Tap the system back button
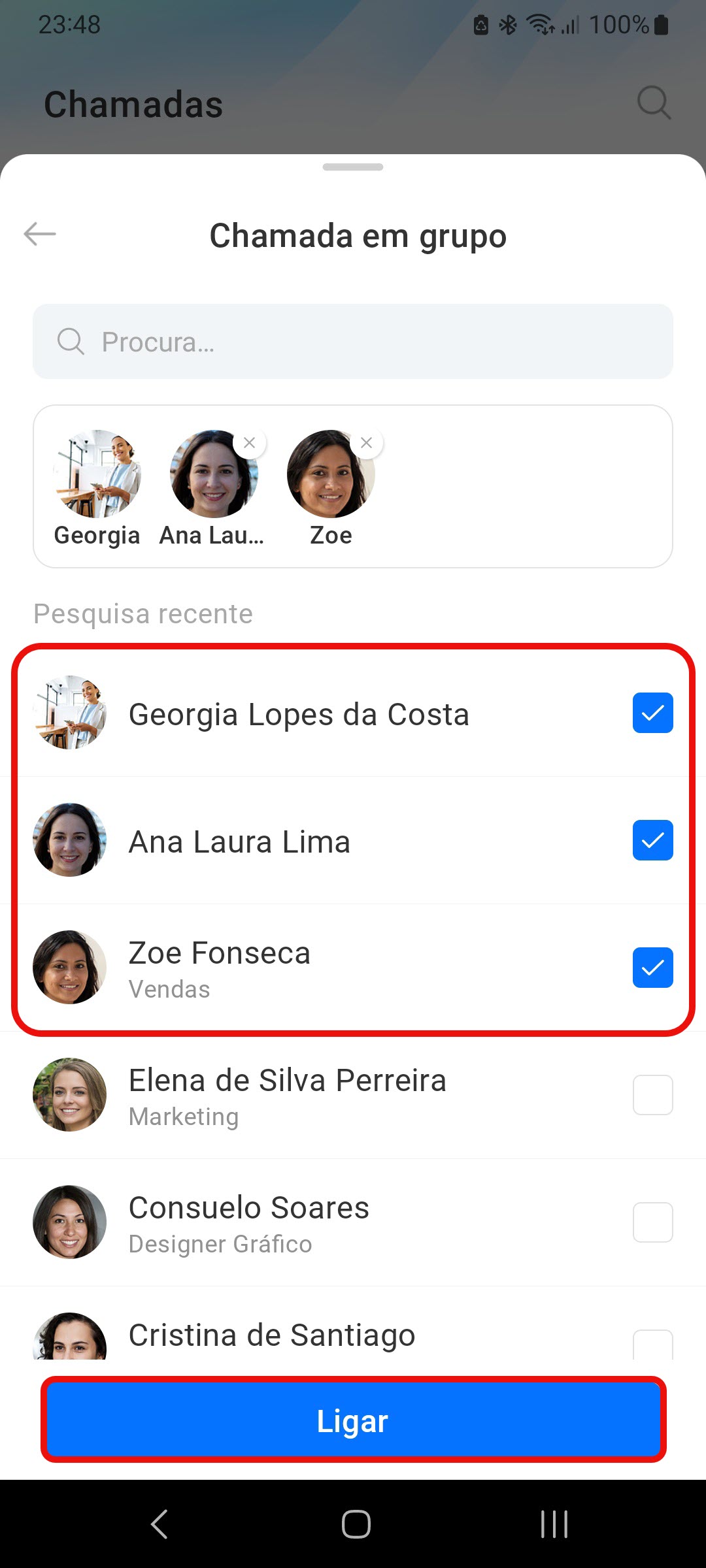Viewport: 706px width, 1568px height. [x=160, y=1524]
